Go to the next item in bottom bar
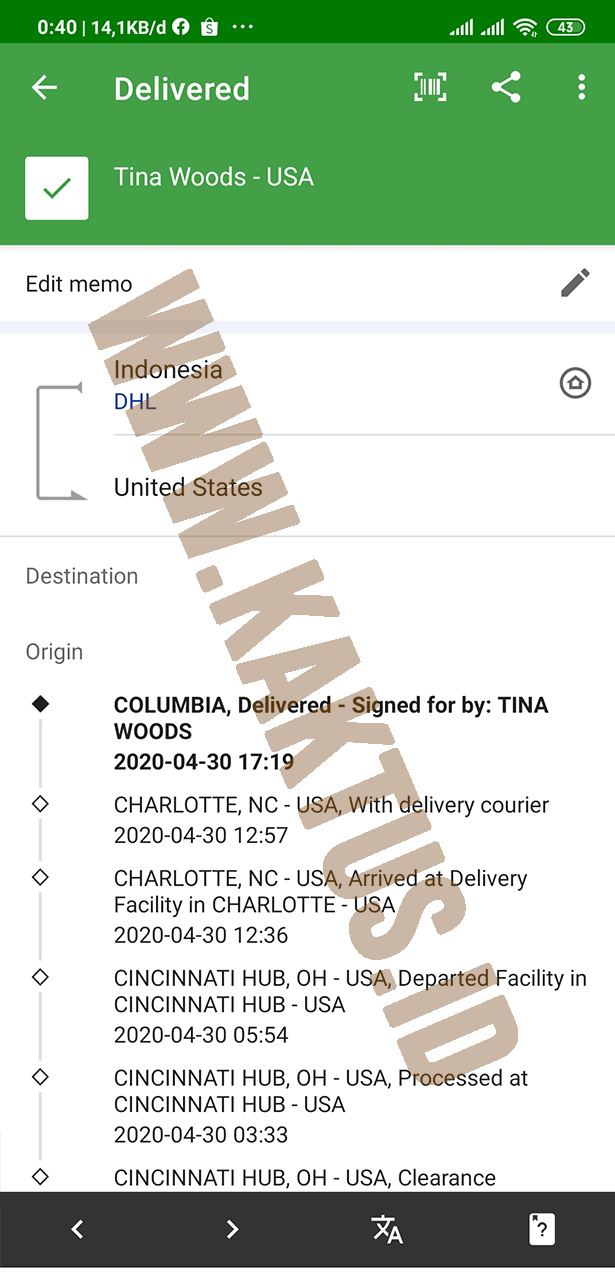The width and height of the screenshot is (615, 1280). 232,1230
